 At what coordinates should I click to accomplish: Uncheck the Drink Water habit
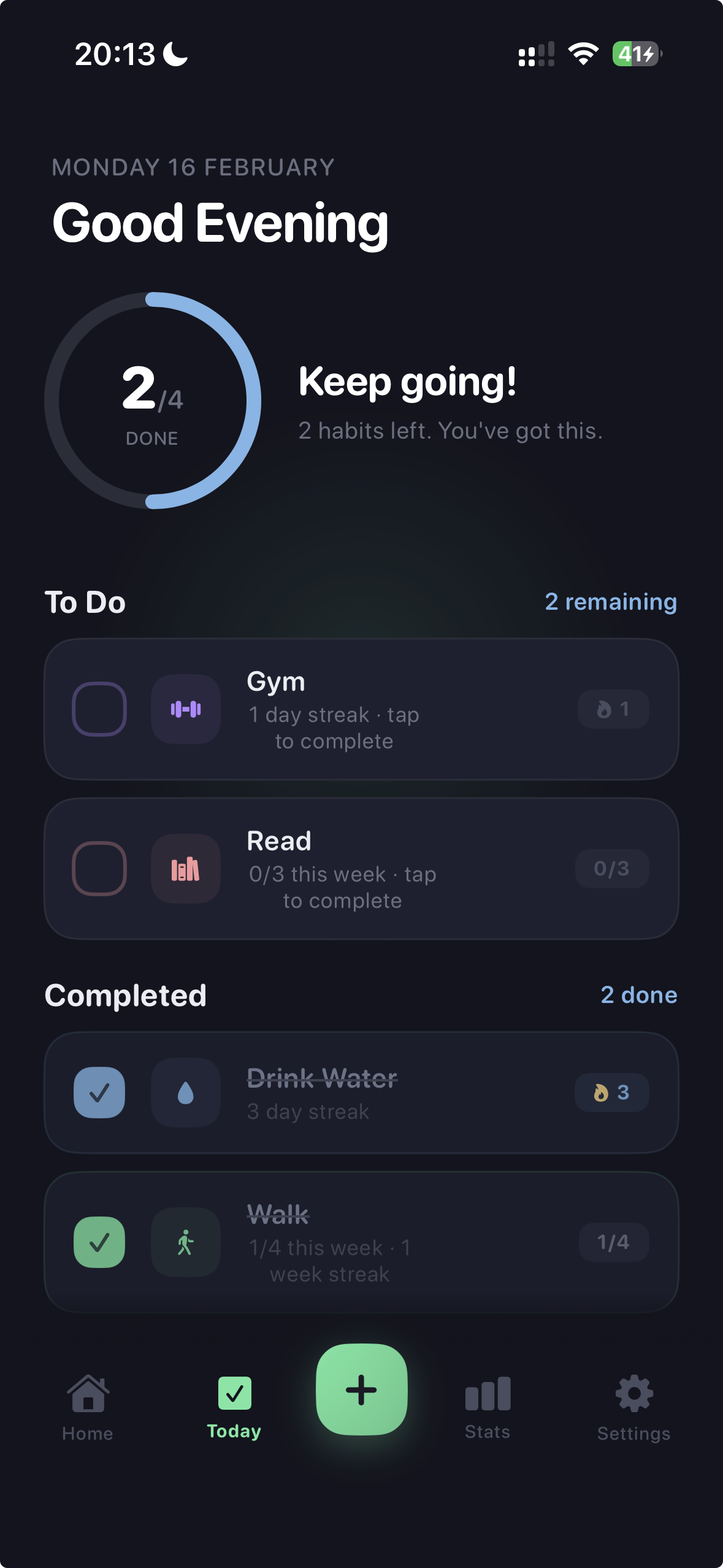click(x=99, y=1093)
